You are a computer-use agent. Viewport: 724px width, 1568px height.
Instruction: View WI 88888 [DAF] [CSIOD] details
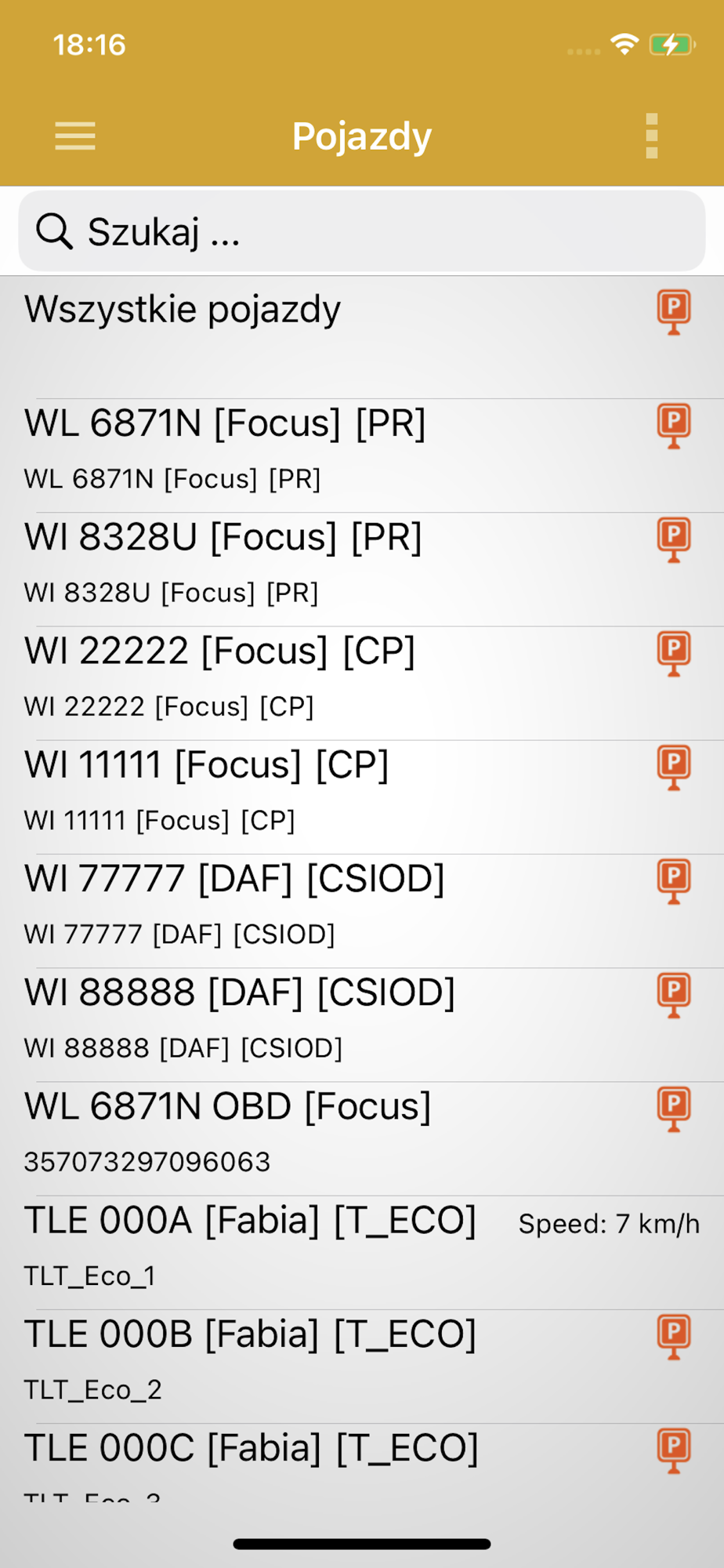[362, 1025]
